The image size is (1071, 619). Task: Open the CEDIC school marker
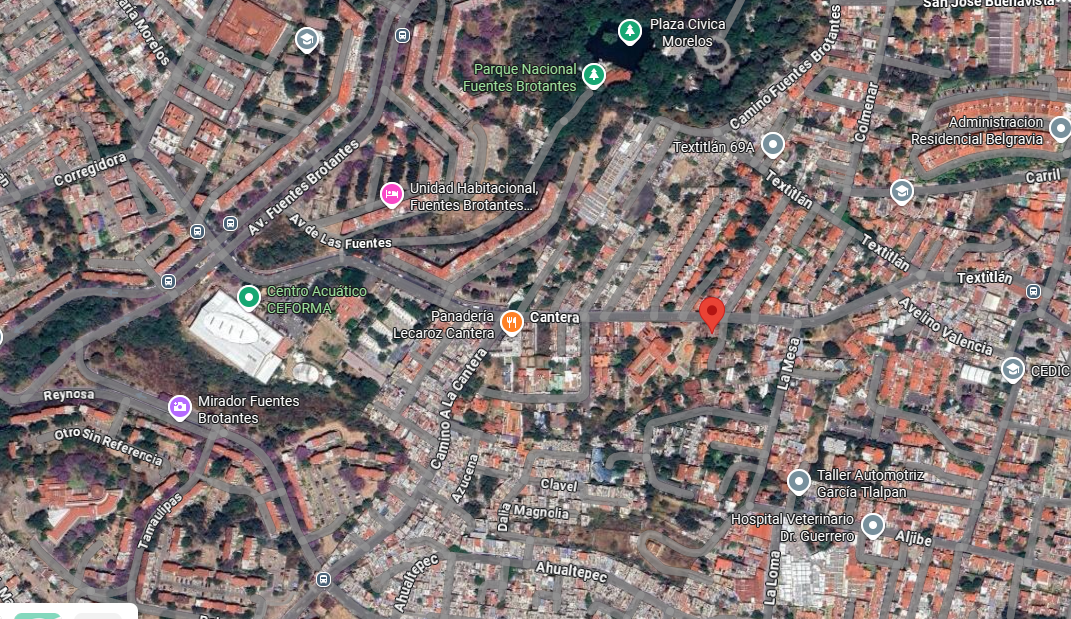(x=1012, y=370)
